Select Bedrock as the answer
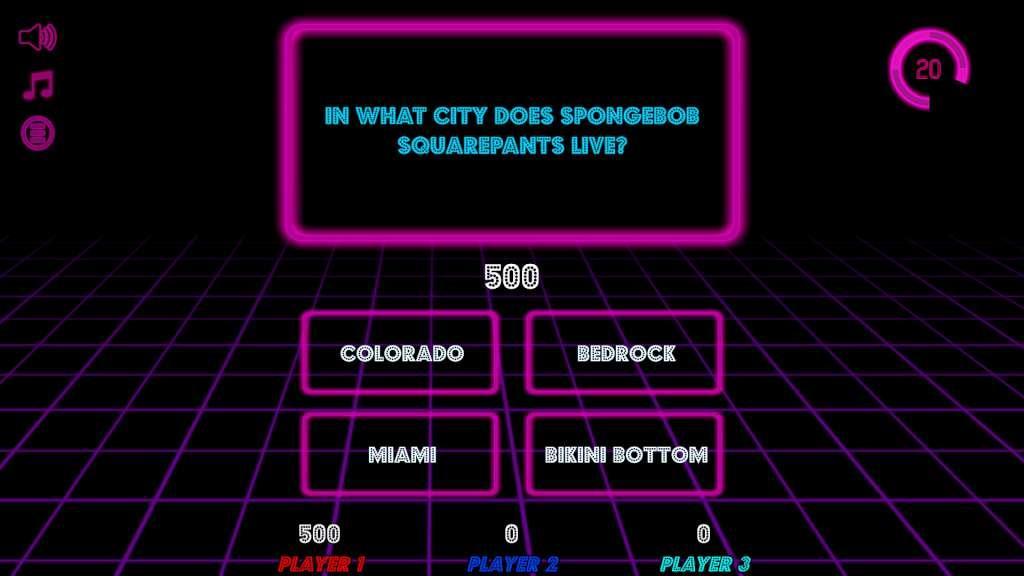This screenshot has height=576, width=1024. (x=625, y=353)
